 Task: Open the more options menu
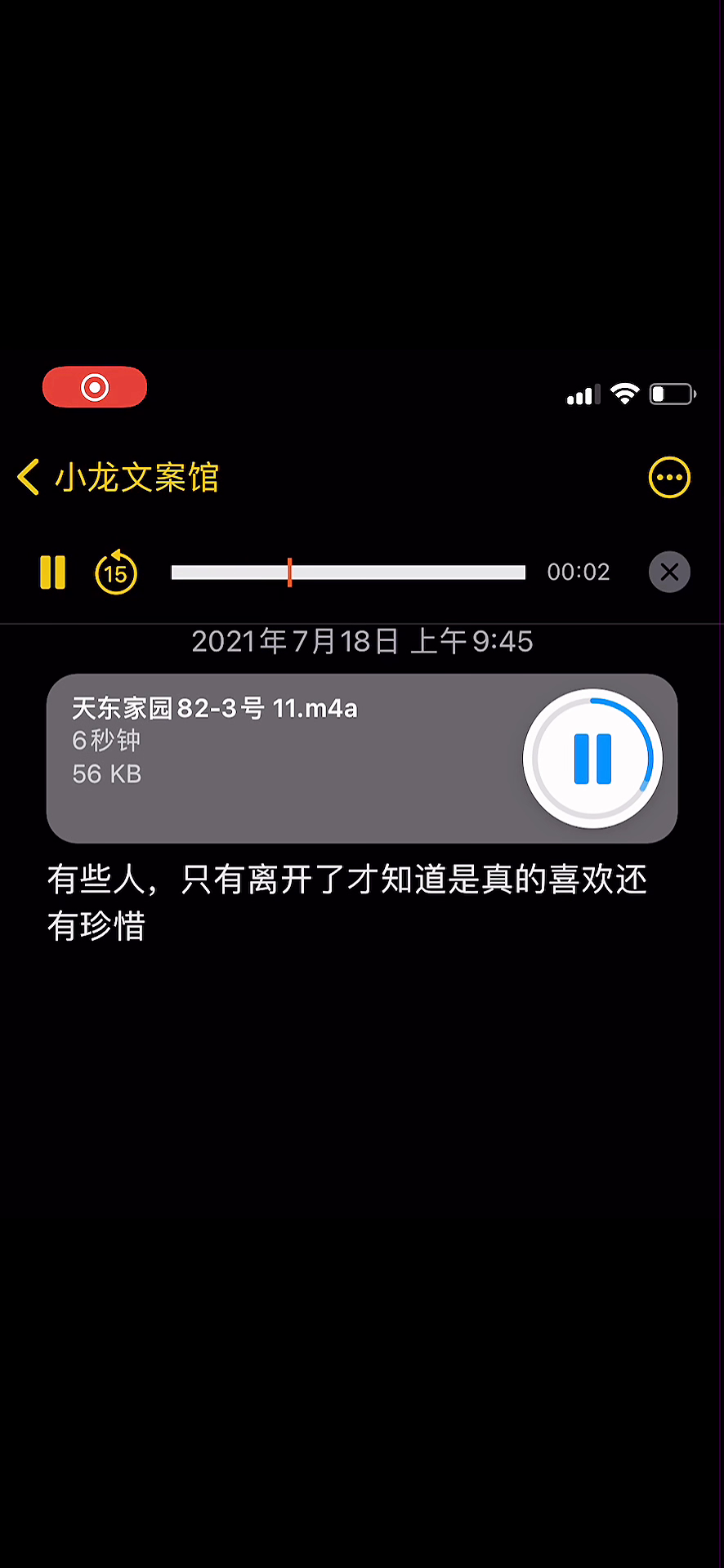(669, 478)
